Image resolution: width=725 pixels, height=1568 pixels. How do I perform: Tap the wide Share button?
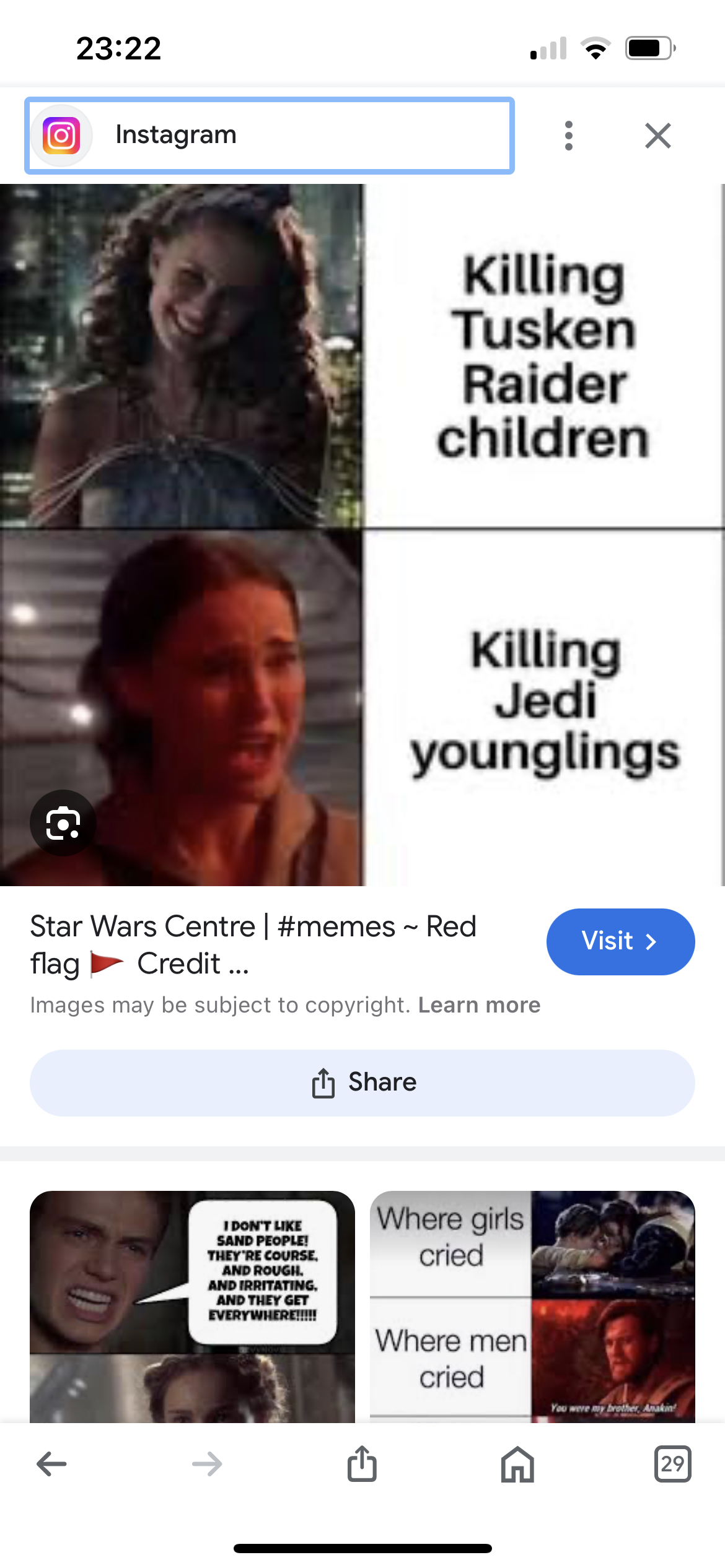point(362,1082)
